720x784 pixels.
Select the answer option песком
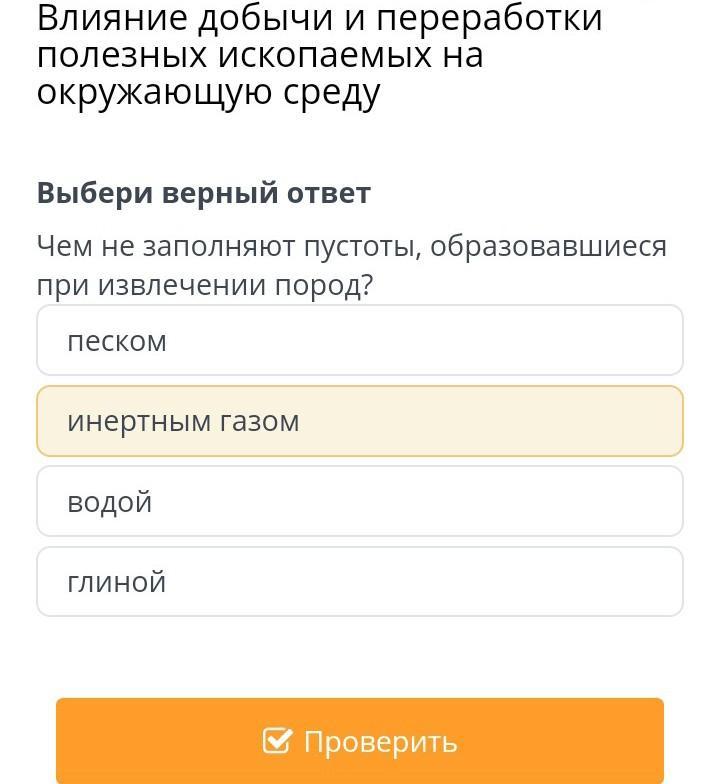coord(360,340)
